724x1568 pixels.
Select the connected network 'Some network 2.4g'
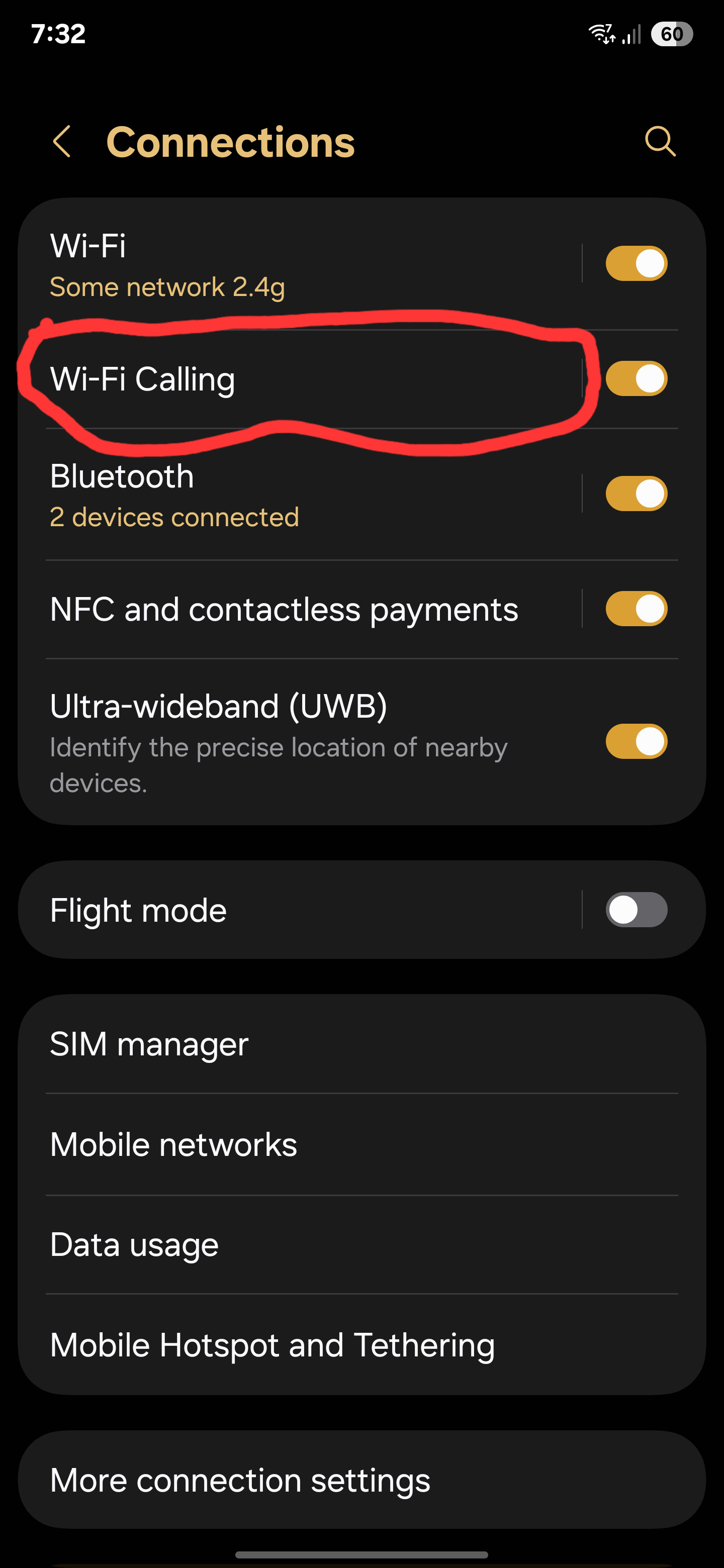coord(167,286)
